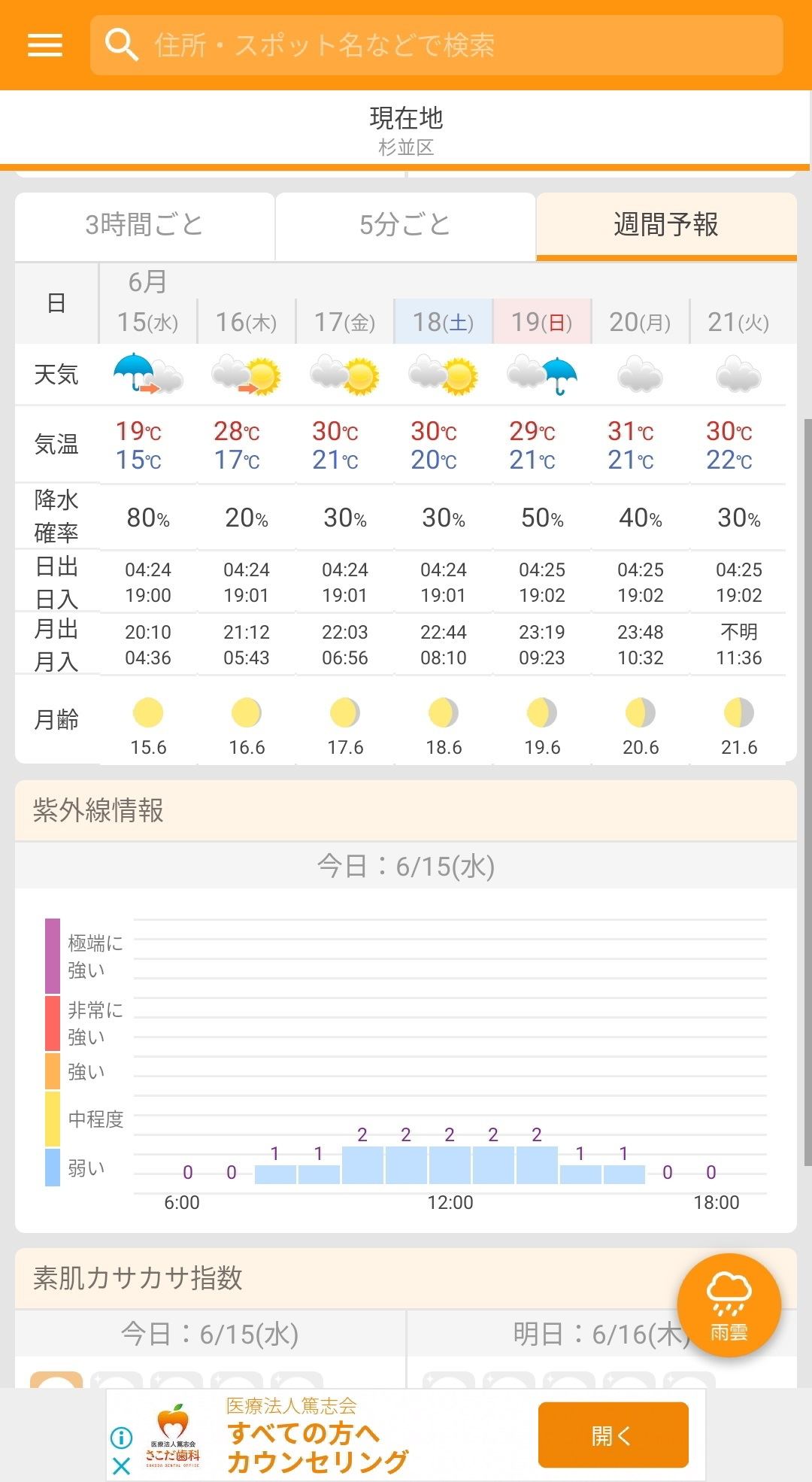This screenshot has width=812, height=1482.
Task: Open the hamburger drawer menu
Action: coord(45,45)
